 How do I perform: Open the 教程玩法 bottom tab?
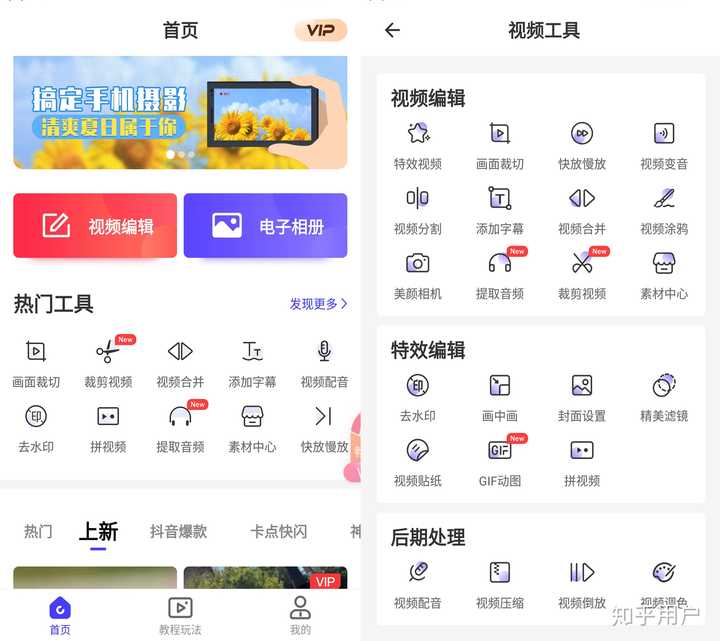(180, 615)
